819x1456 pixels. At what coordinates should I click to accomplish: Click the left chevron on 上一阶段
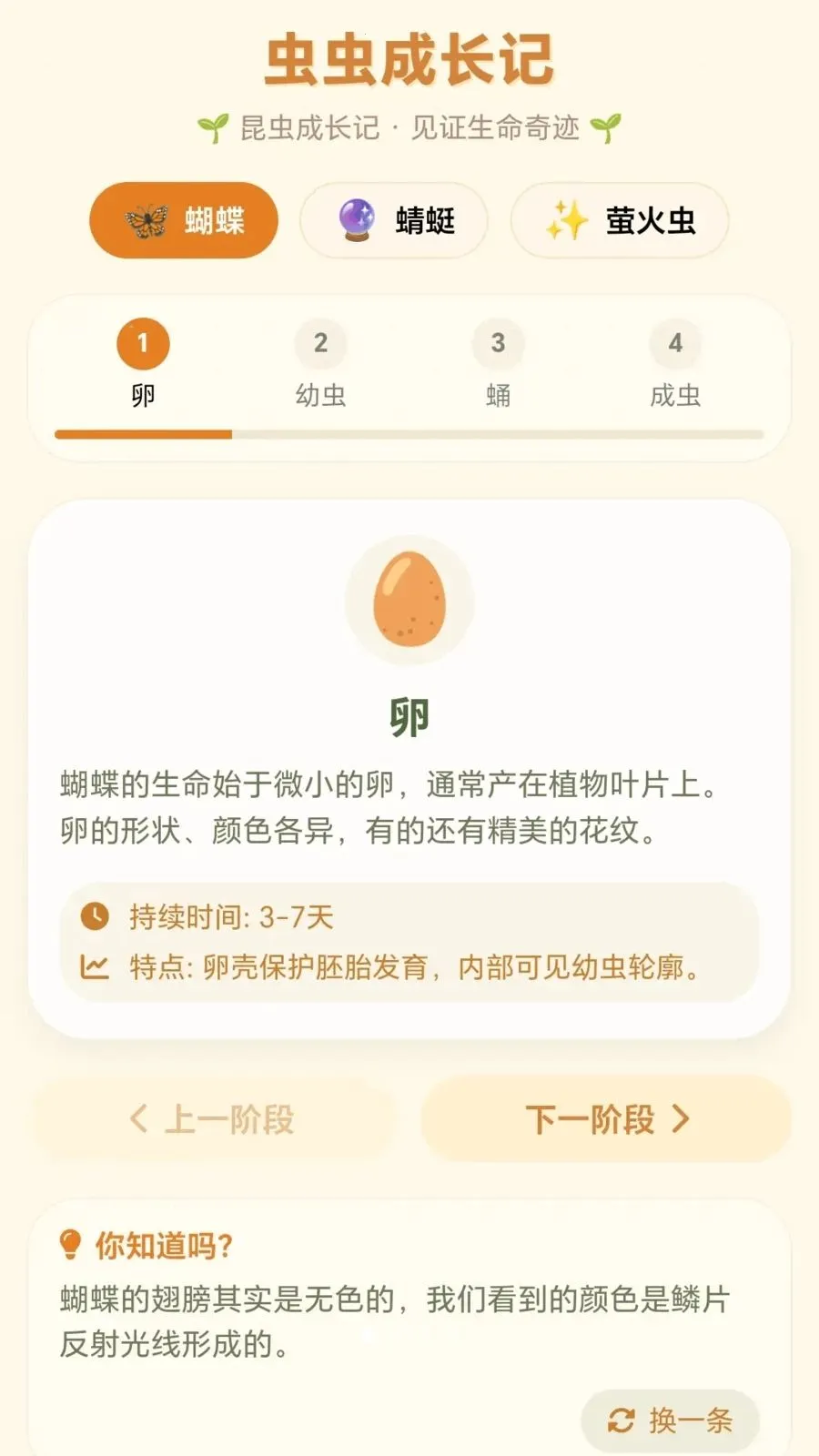click(x=138, y=1120)
